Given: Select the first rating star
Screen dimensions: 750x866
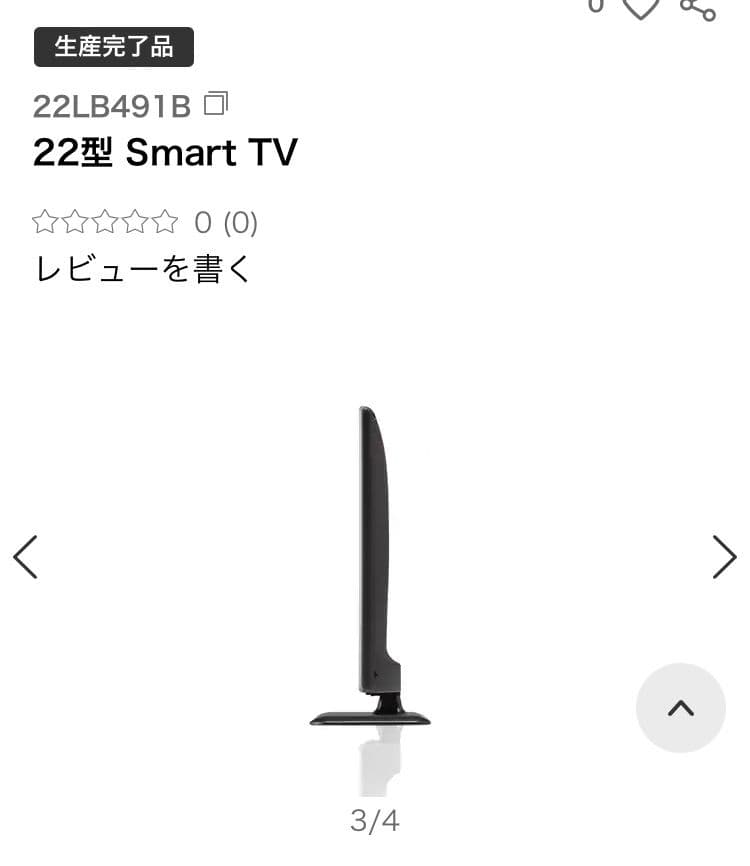Looking at the screenshot, I should [x=44, y=222].
